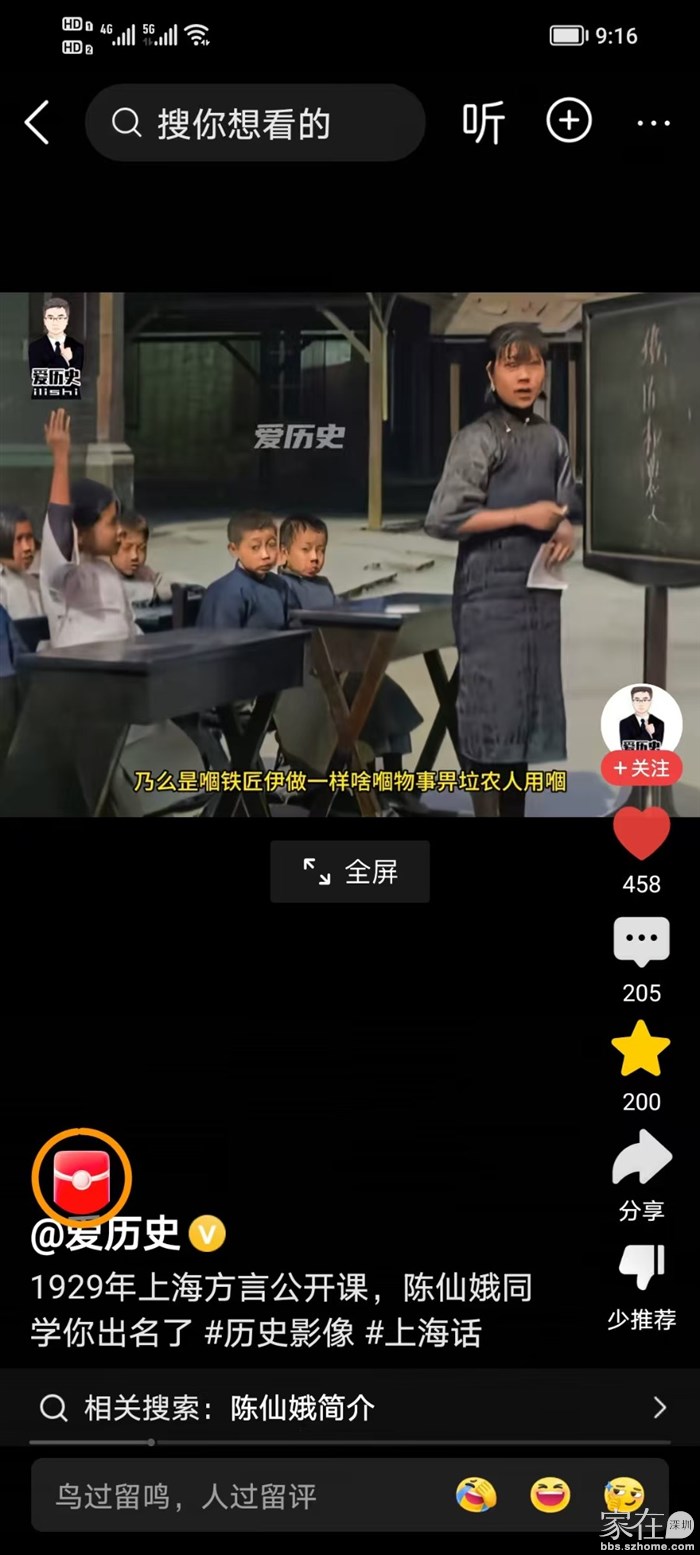Viewport: 700px width, 1555px height.
Task: Tap the #上海话 hashtag
Action: (x=423, y=1332)
